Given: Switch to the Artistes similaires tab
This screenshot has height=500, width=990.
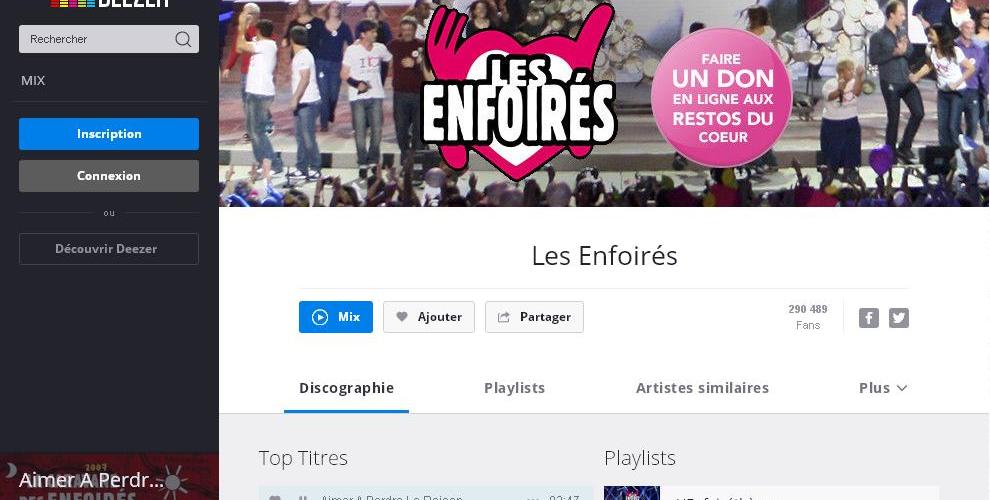Looking at the screenshot, I should click(702, 388).
